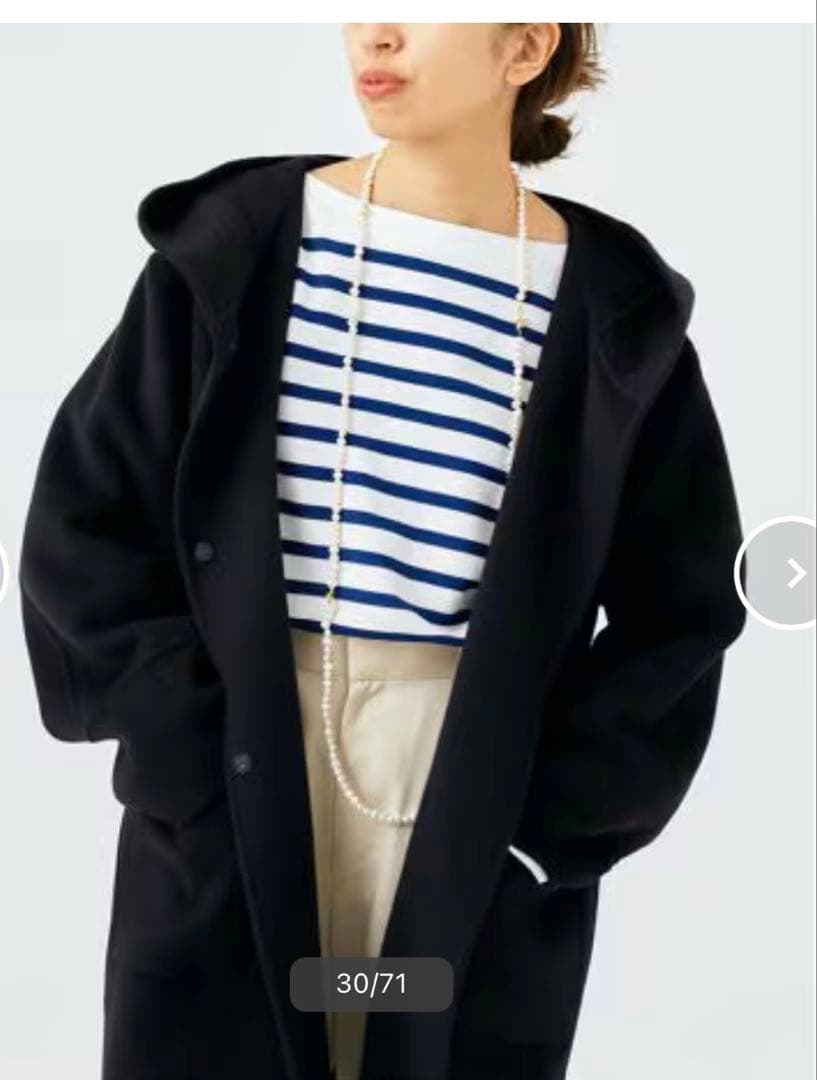Go to the previous image
Viewport: 817px width, 1080px height.
pos(3,573)
